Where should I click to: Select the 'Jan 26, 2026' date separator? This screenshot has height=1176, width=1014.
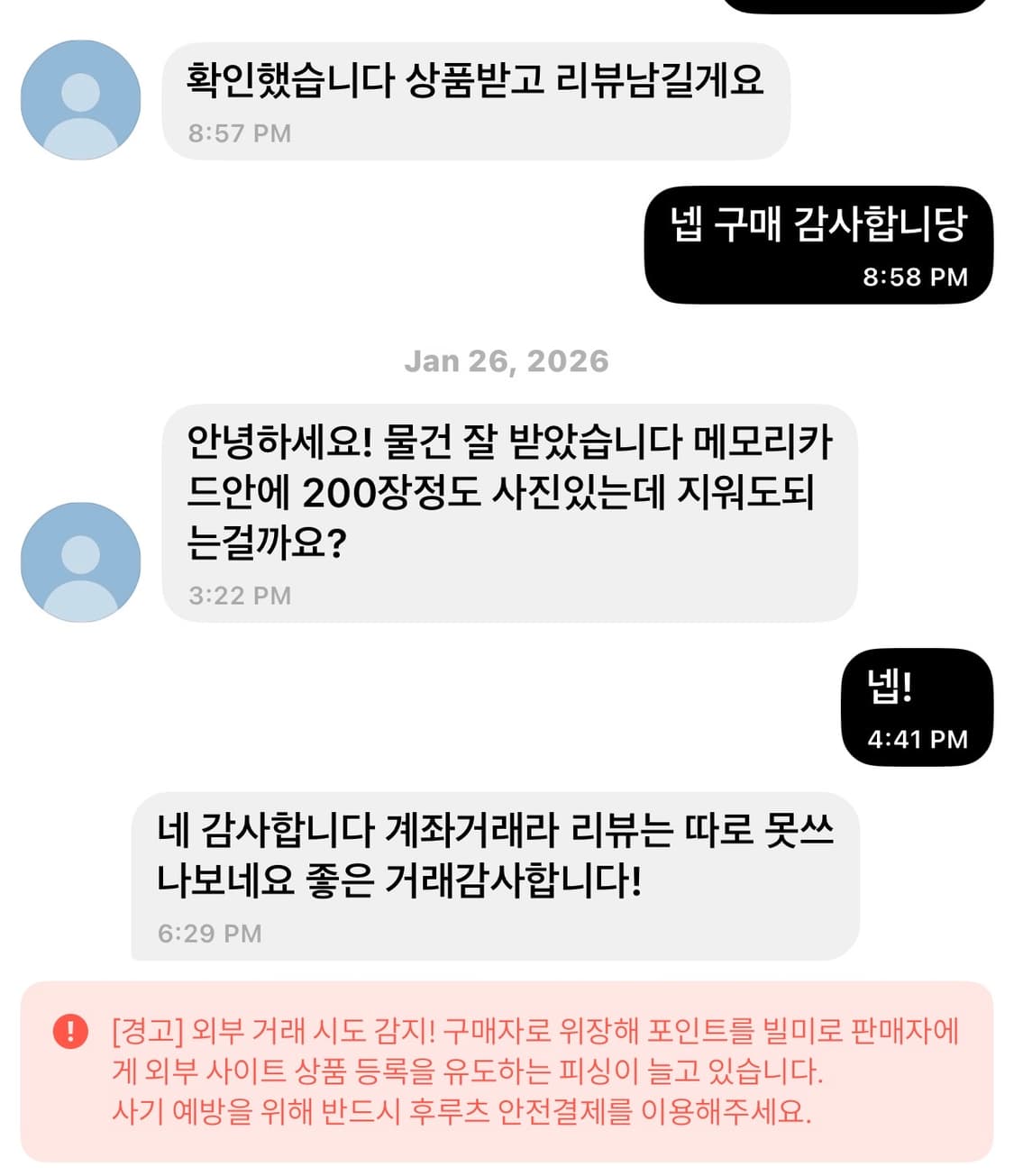click(x=507, y=361)
